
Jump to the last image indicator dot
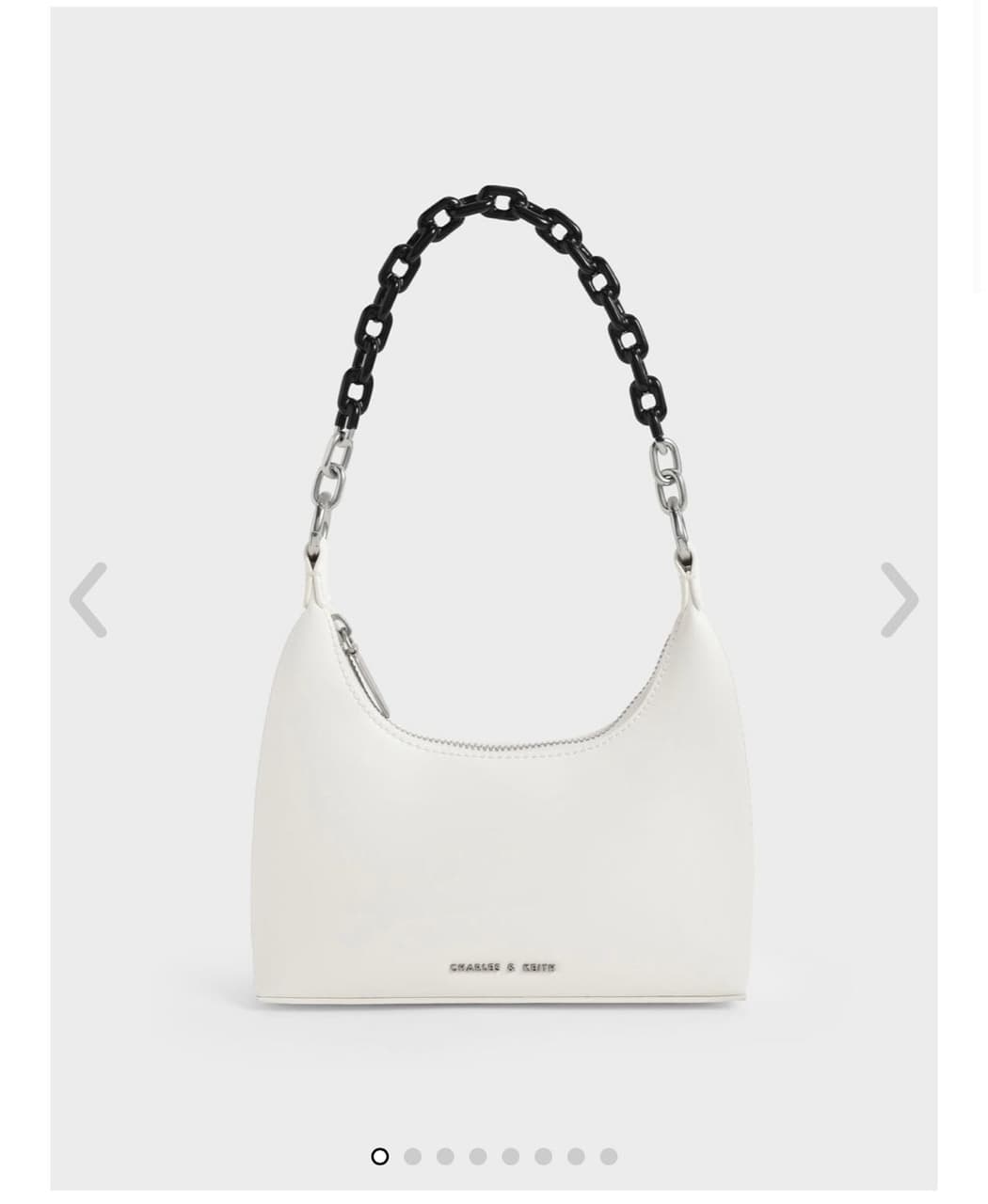[609, 1156]
